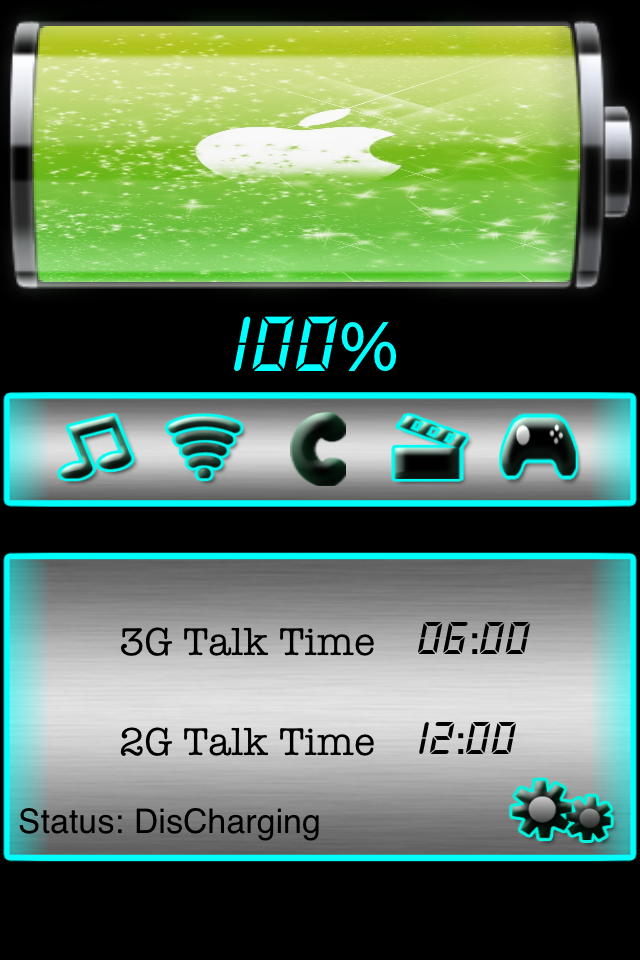This screenshot has height=960, width=640.
Task: Show video playback time via clapperboard icon
Action: point(428,448)
